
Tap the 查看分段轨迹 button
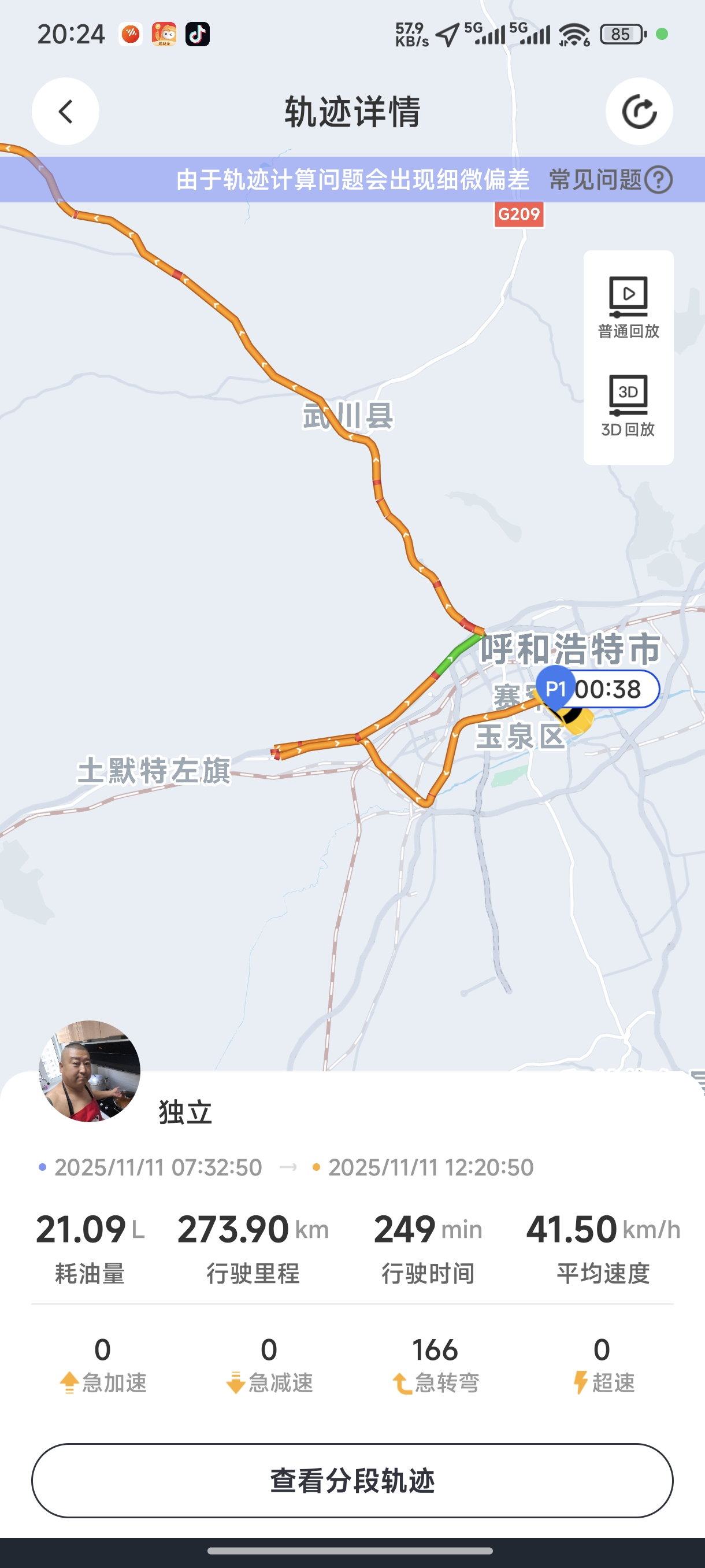point(352,1480)
